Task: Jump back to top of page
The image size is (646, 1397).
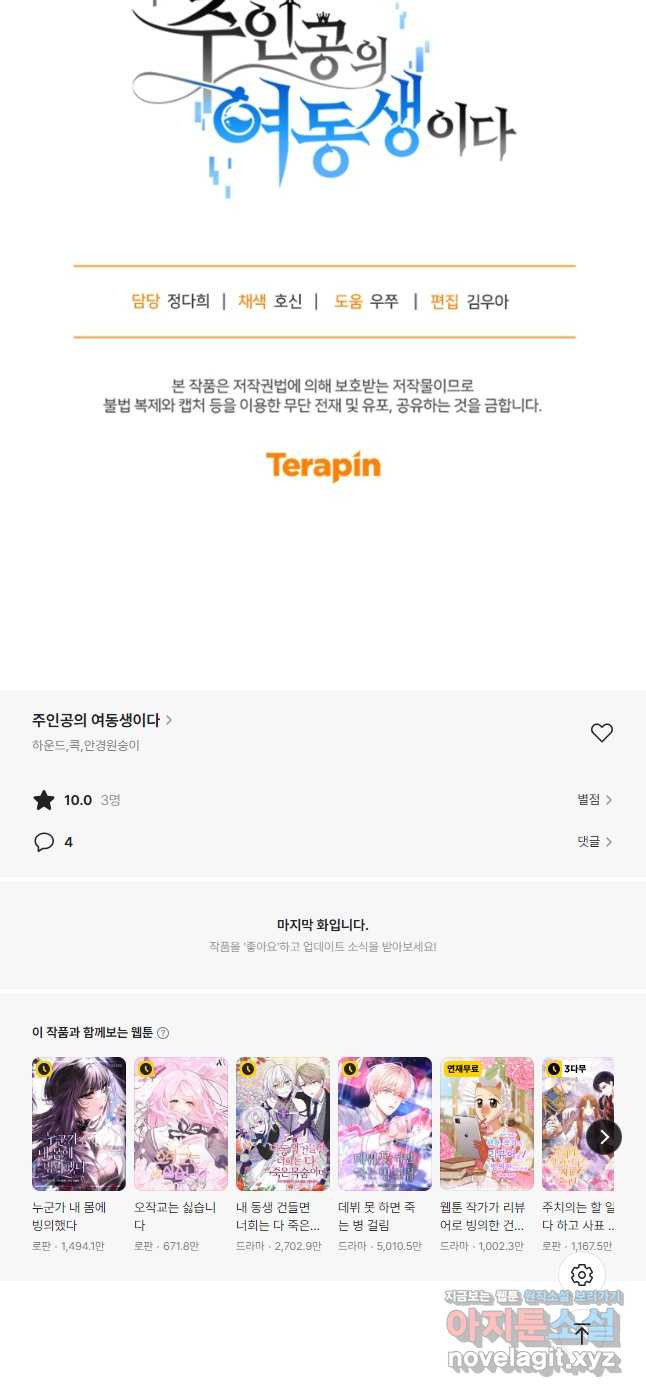Action: [x=582, y=1333]
